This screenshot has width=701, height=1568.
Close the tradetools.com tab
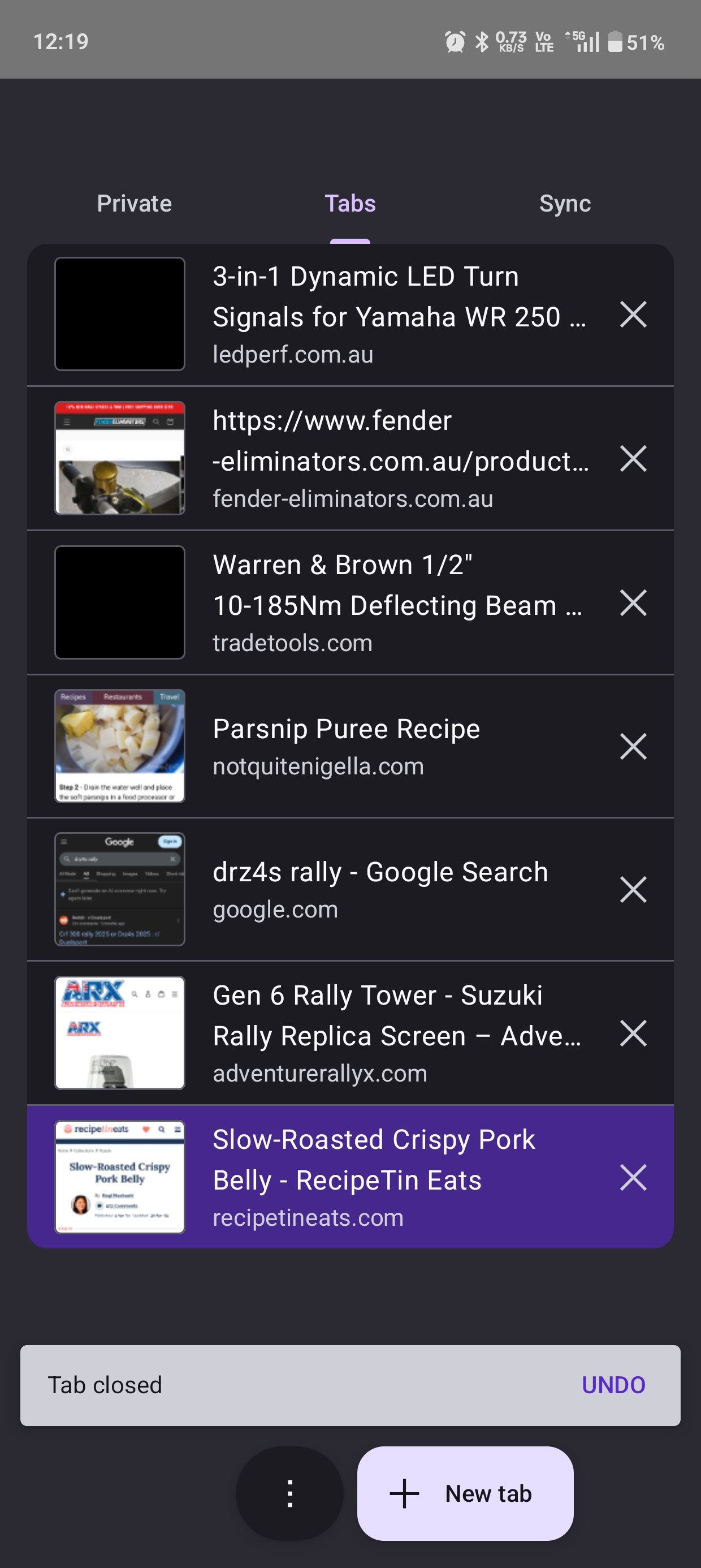coord(633,603)
